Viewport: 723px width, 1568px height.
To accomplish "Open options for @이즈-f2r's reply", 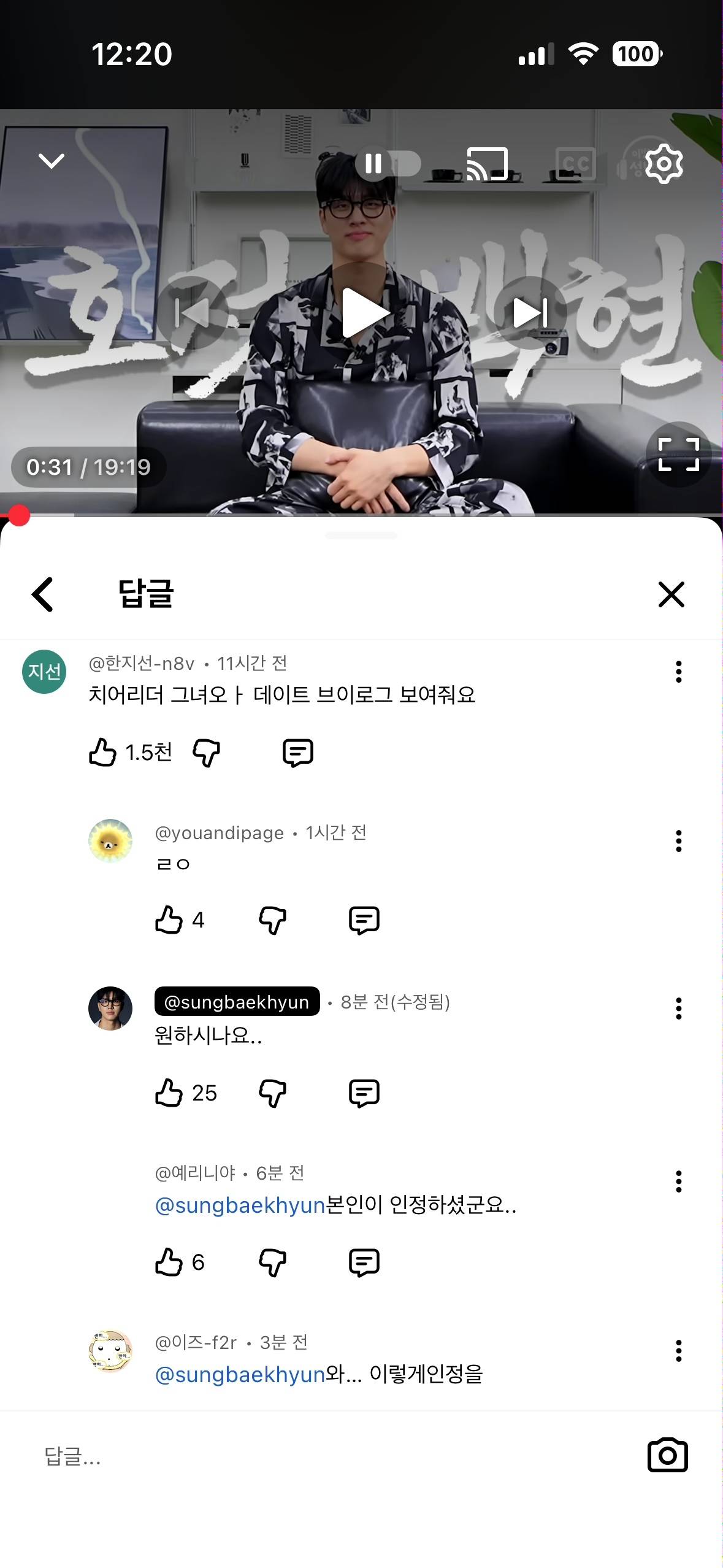I will 678,1350.
